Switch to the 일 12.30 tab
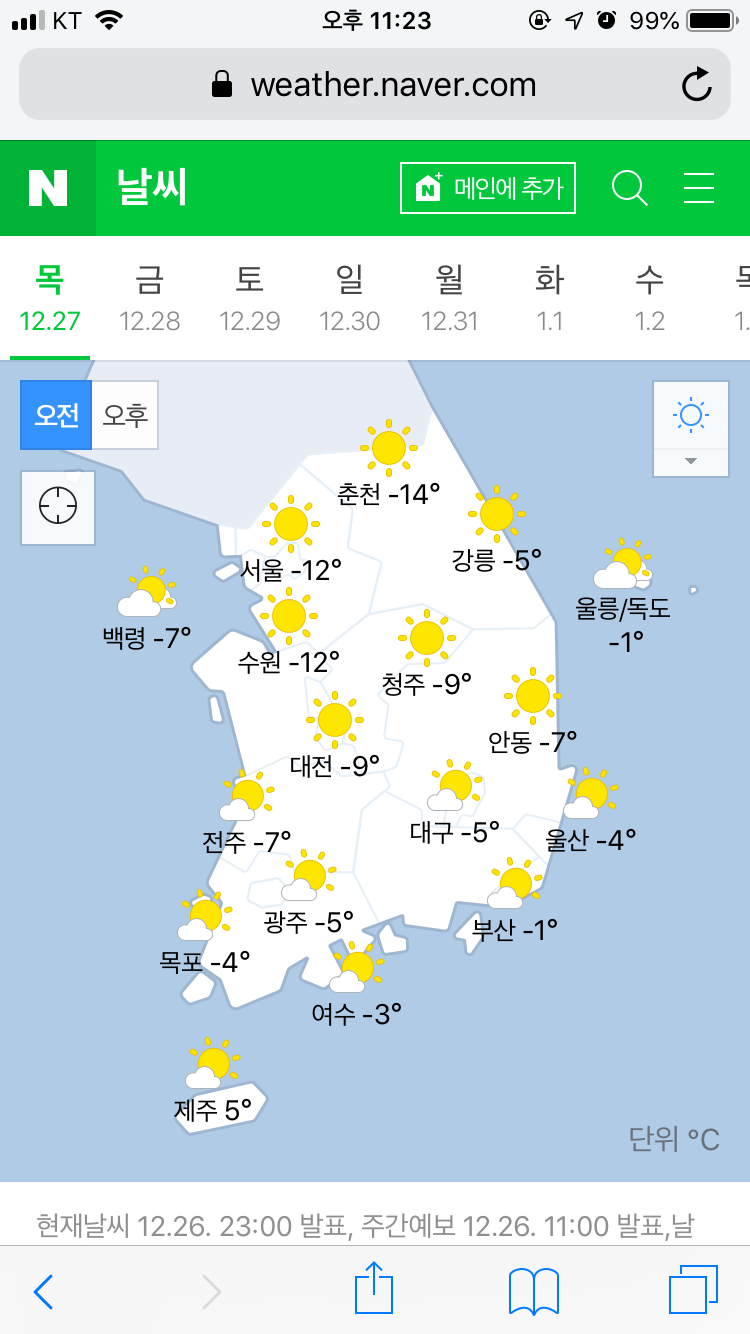This screenshot has width=750, height=1334. point(349,297)
